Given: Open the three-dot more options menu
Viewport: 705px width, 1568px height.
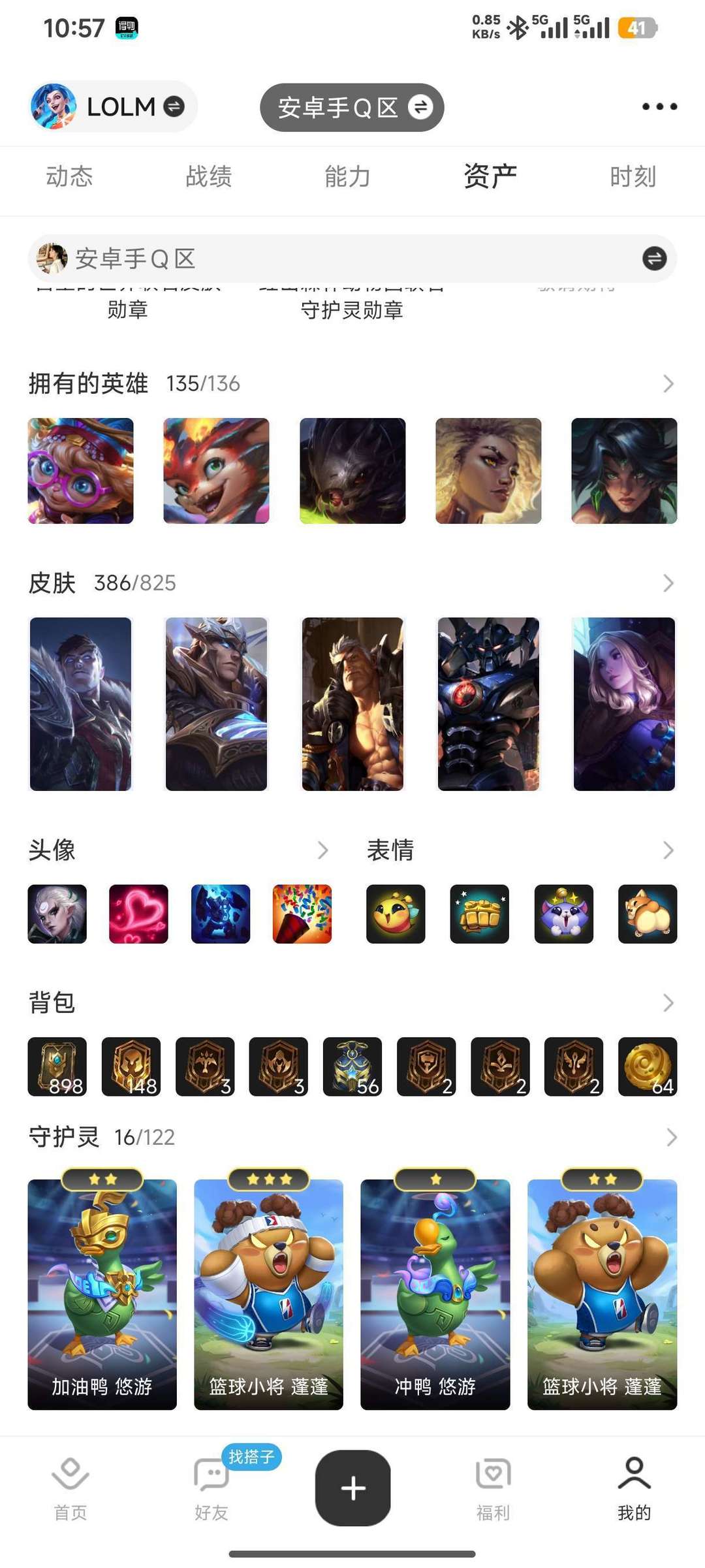Looking at the screenshot, I should coord(659,106).
